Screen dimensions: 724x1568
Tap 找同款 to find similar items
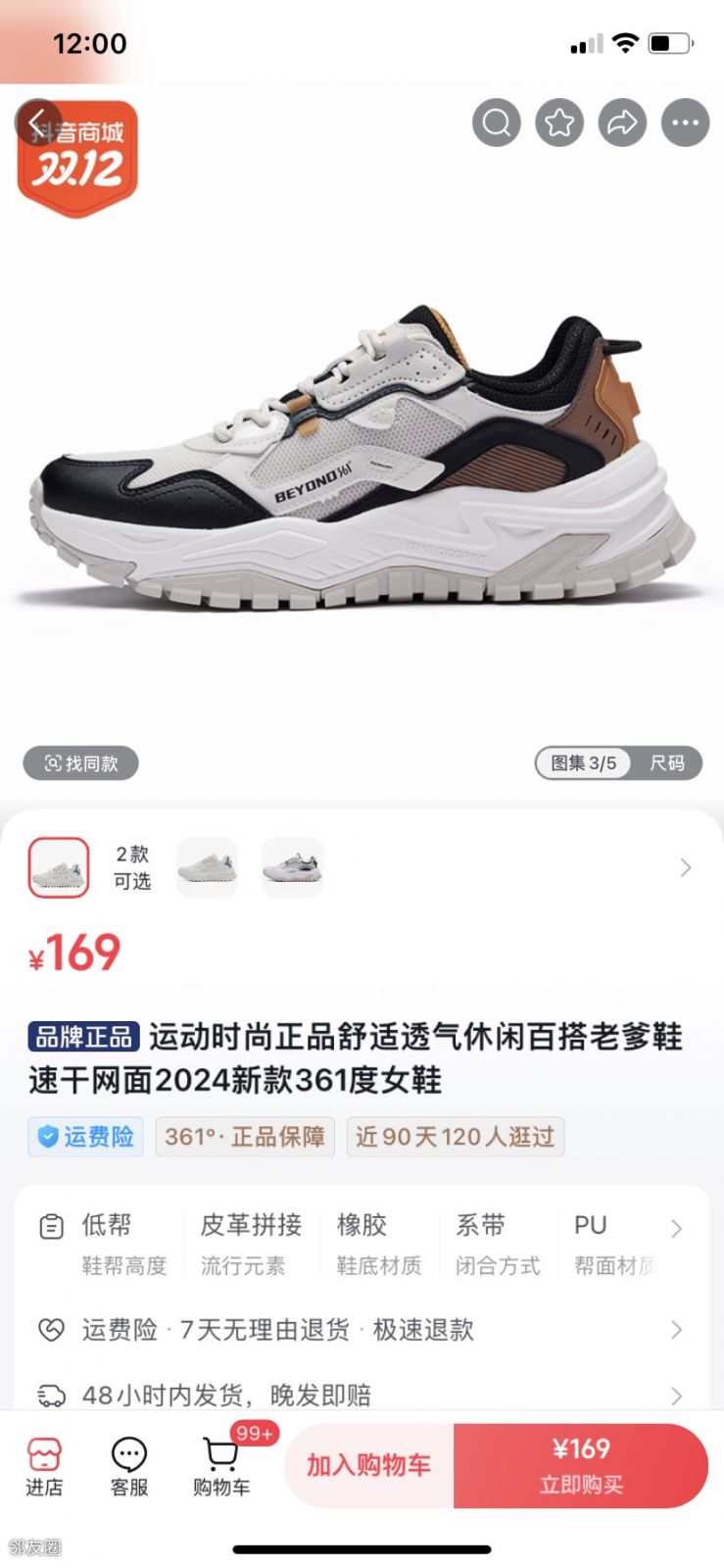click(x=81, y=763)
